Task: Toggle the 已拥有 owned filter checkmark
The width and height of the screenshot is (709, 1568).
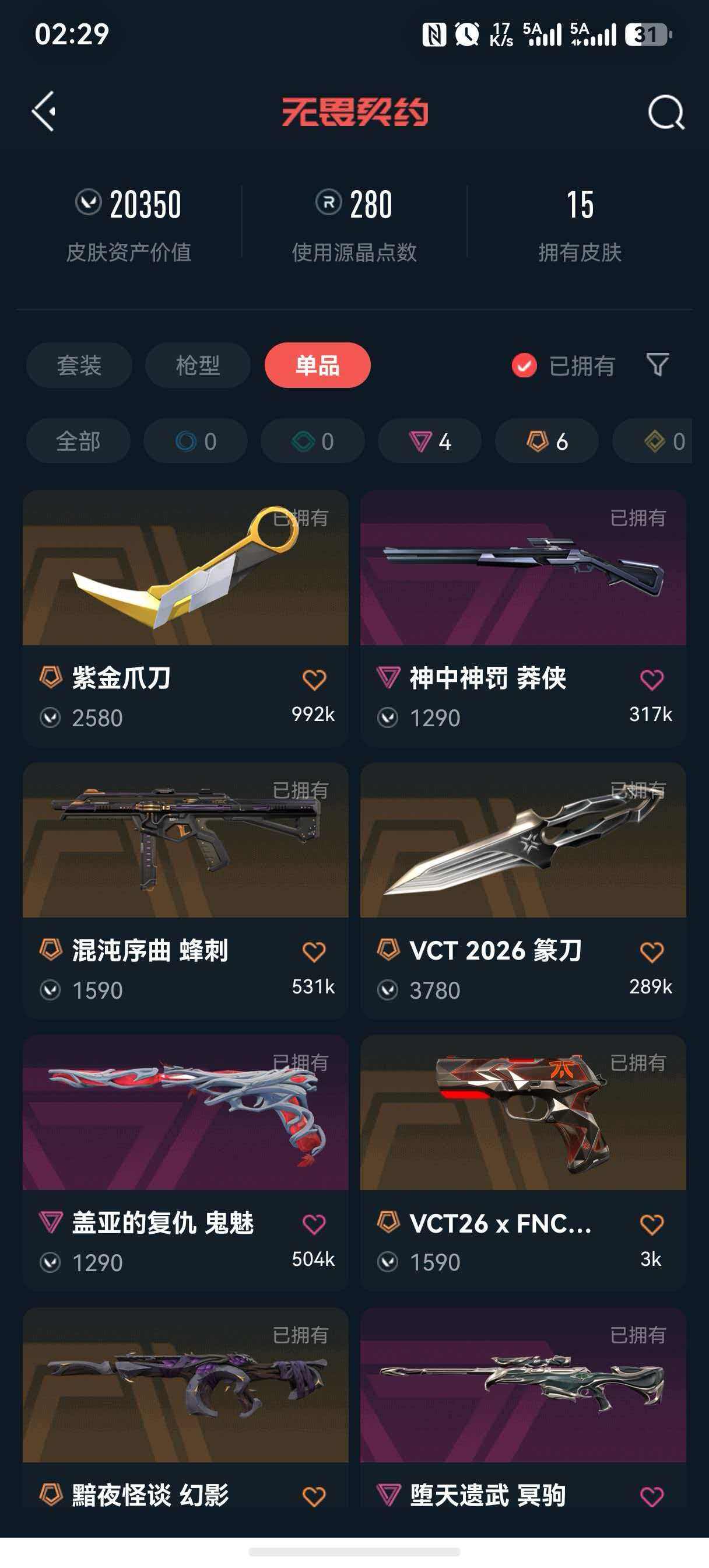Action: point(524,365)
